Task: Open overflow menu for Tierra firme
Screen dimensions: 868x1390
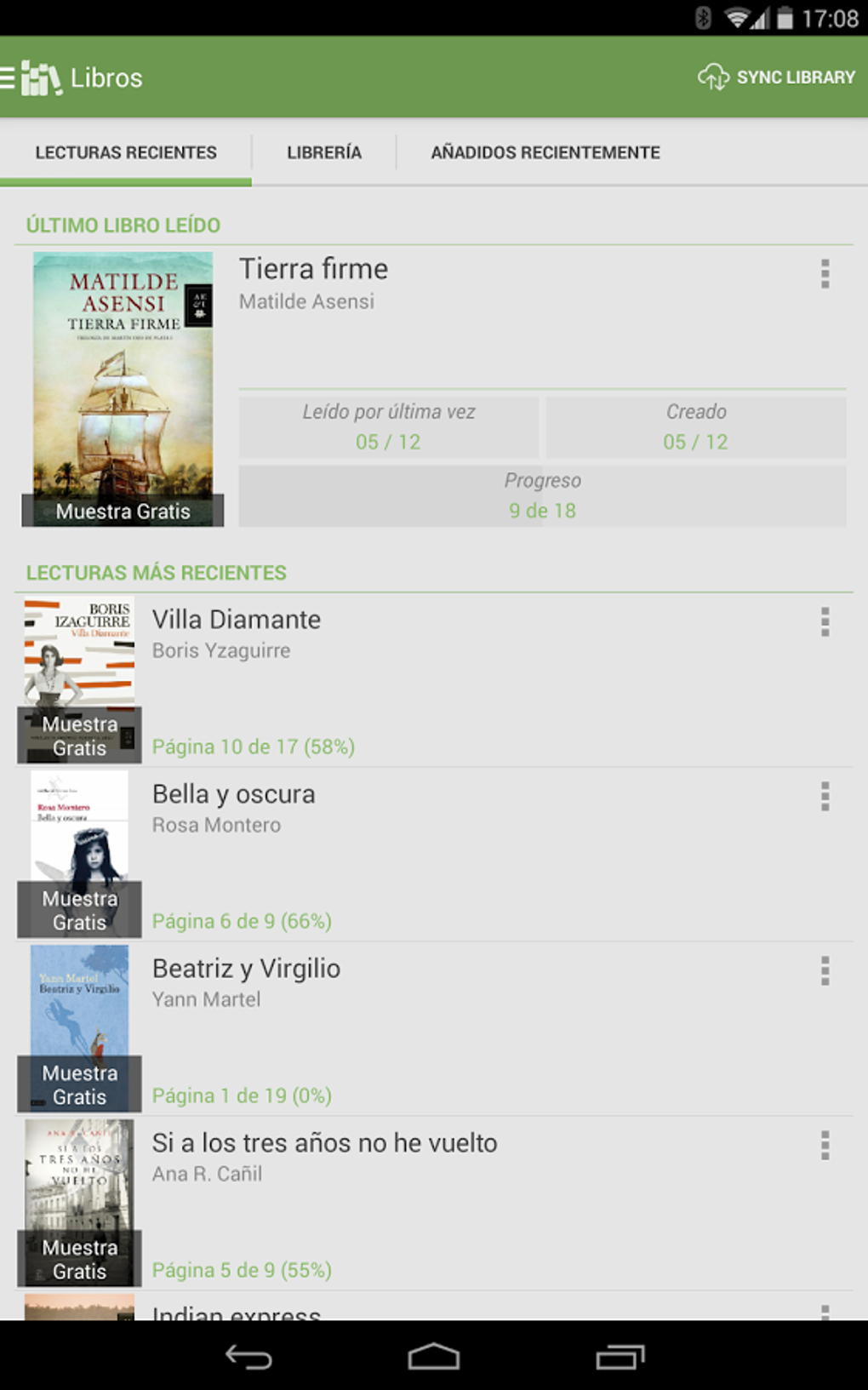Action: (825, 274)
